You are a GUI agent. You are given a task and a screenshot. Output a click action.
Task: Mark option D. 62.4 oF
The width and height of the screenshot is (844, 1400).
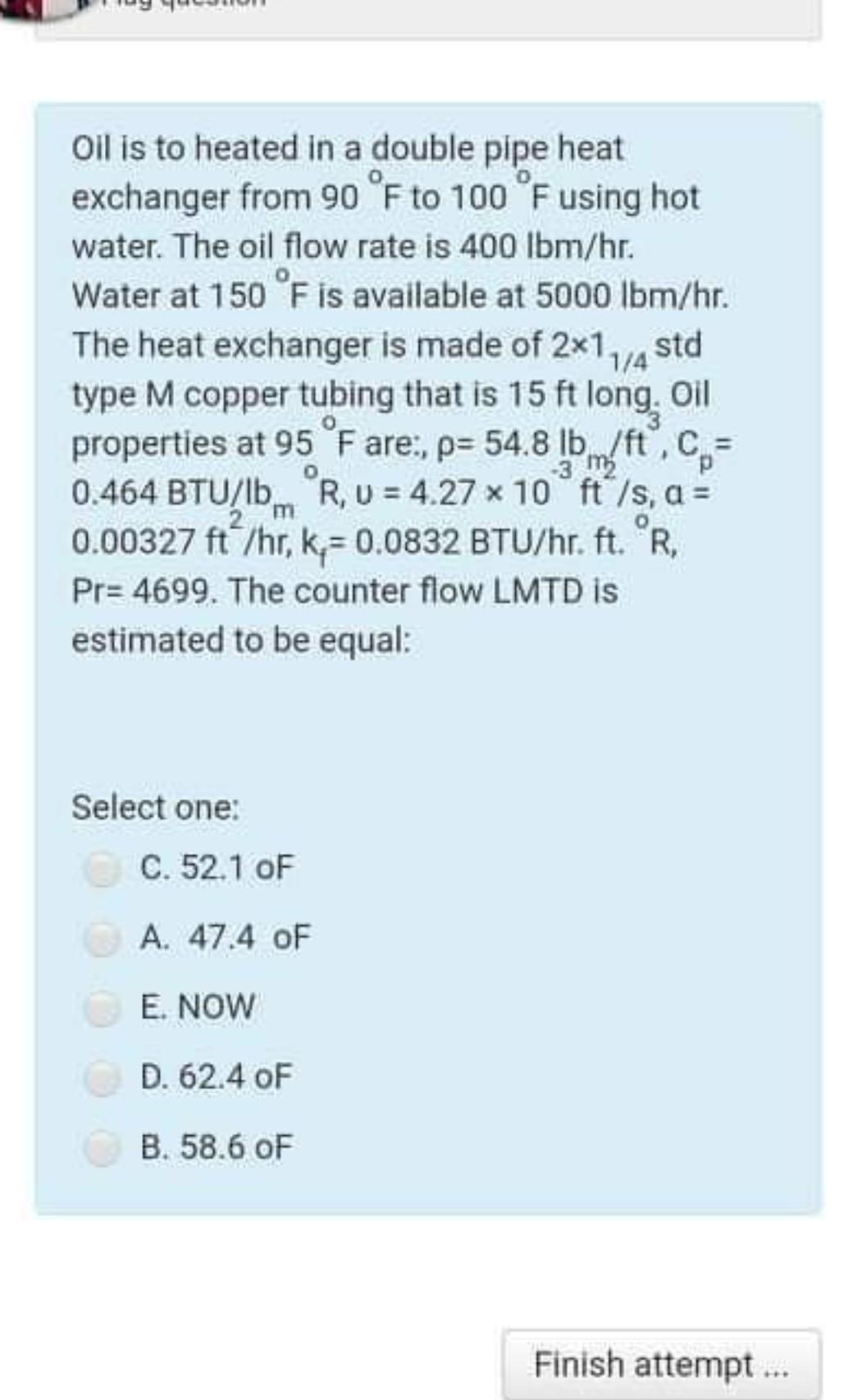click(x=102, y=1078)
